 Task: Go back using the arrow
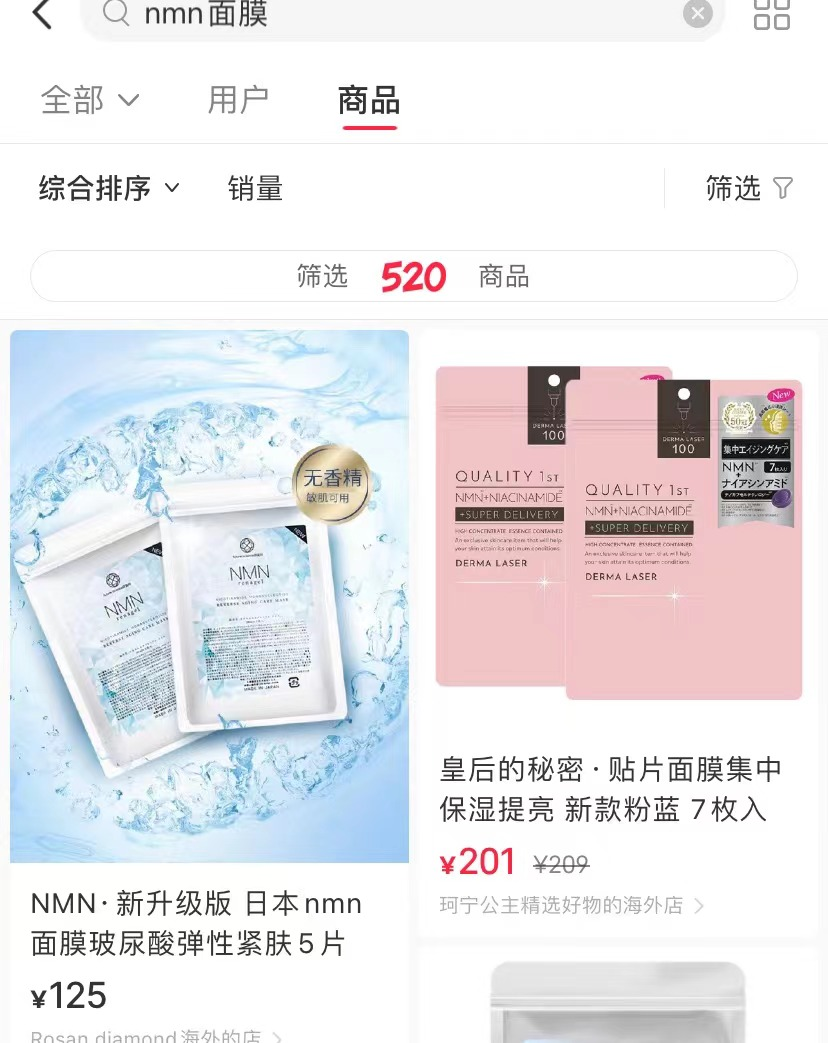(41, 15)
